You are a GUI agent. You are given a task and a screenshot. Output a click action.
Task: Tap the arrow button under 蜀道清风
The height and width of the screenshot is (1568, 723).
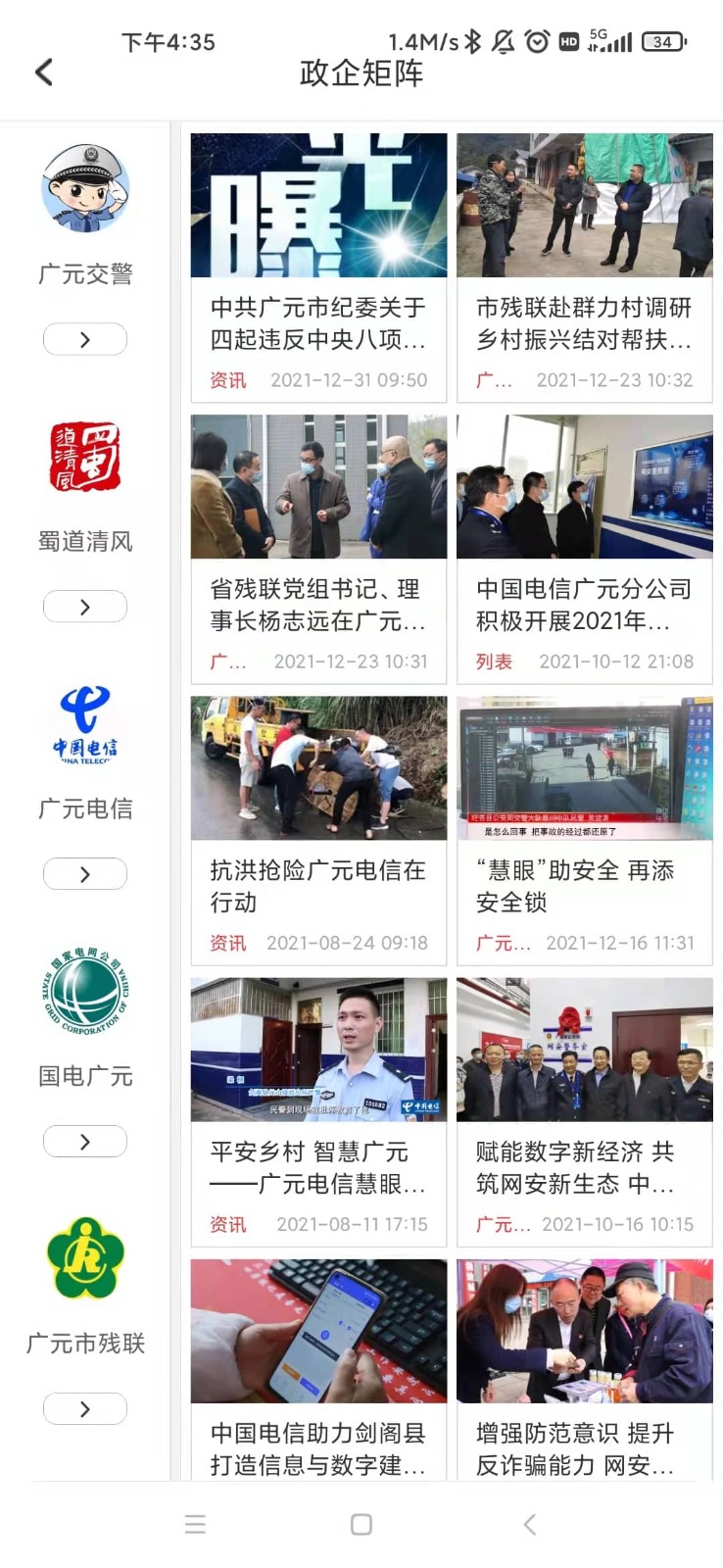(x=85, y=607)
